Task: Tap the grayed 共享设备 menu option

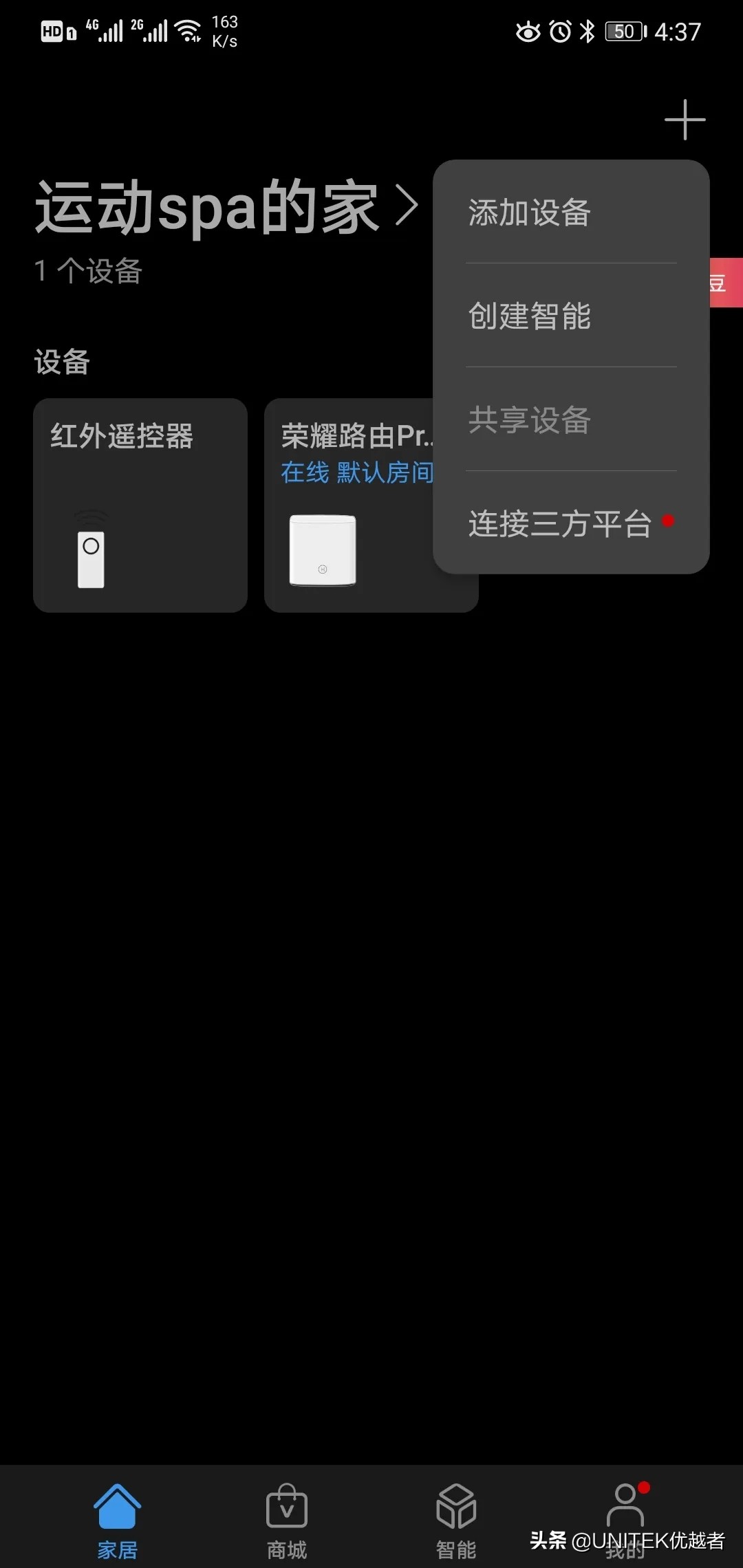Action: [x=528, y=420]
